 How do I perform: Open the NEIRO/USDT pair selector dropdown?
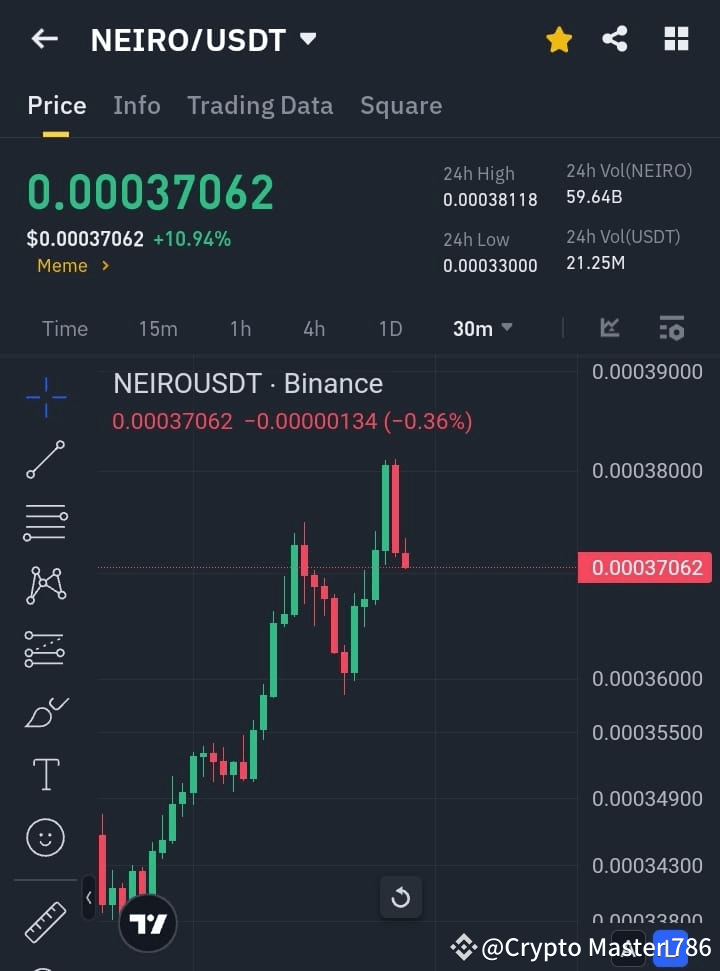(307, 39)
